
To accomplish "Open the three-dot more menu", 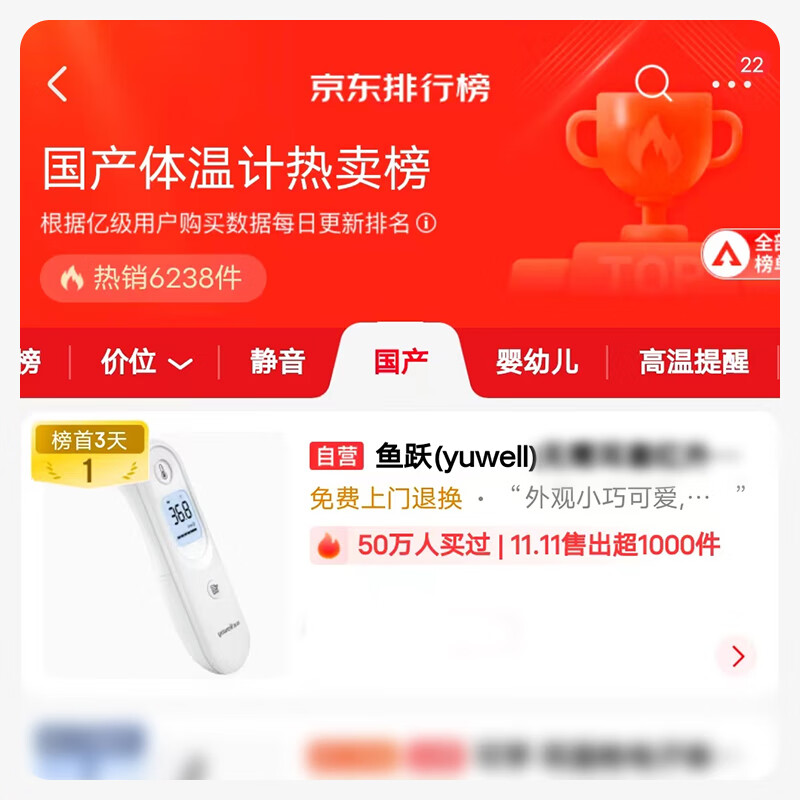I will 731,84.
